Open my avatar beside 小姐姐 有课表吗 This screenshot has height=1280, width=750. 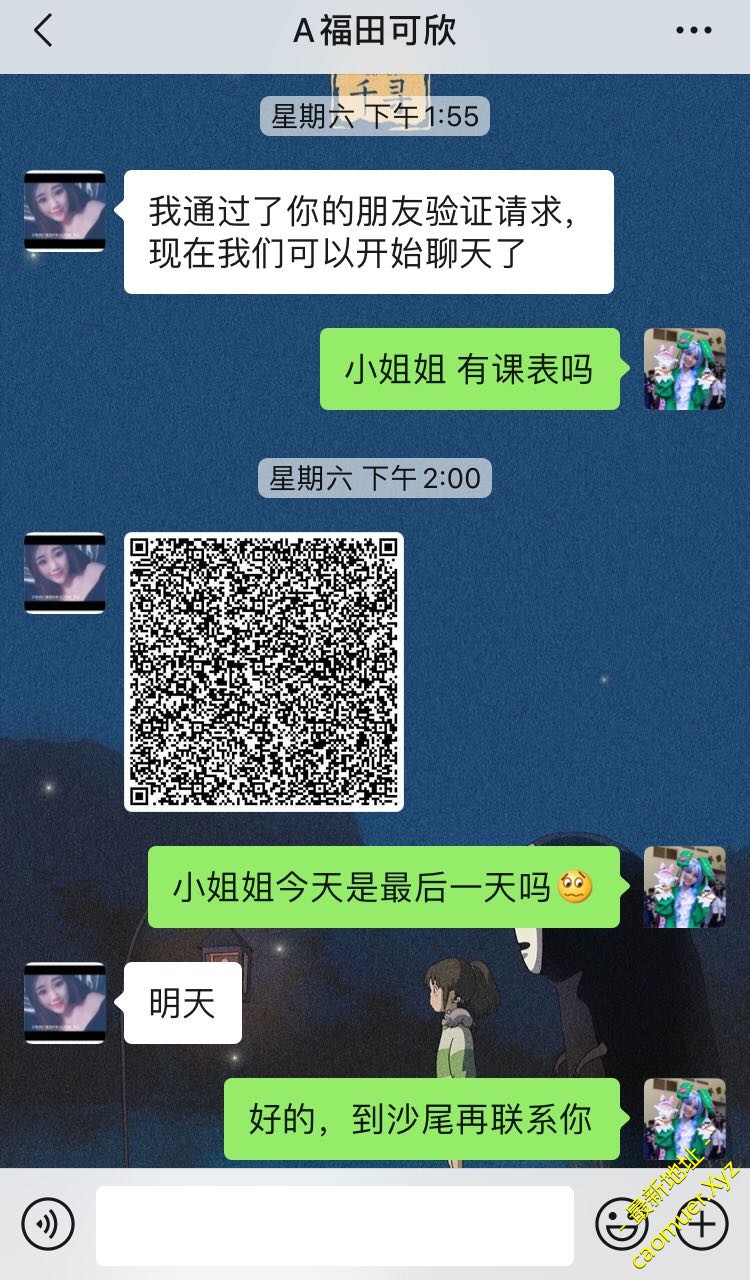coord(684,369)
